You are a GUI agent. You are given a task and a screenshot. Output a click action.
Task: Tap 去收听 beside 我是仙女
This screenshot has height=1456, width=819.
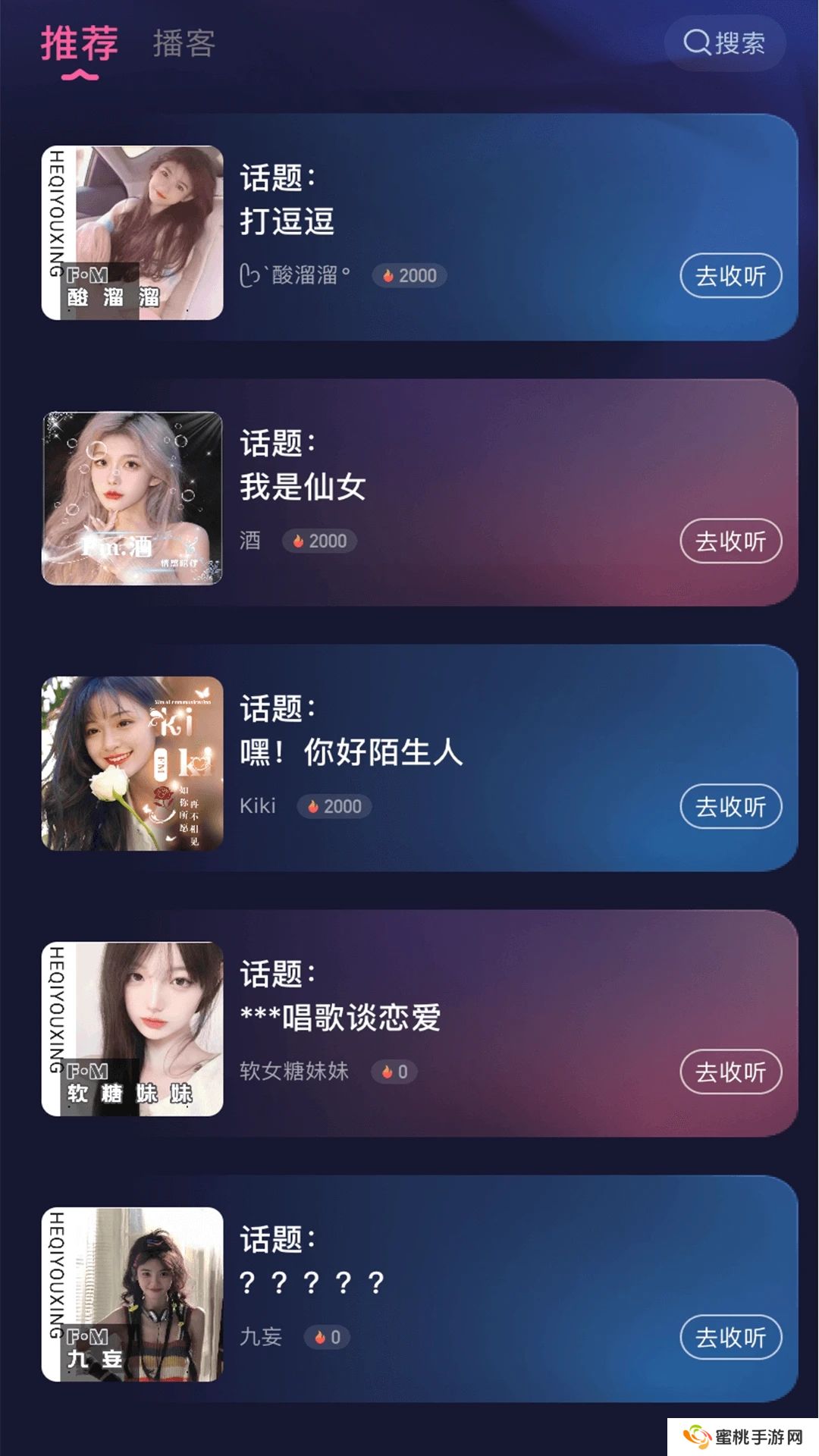point(730,541)
